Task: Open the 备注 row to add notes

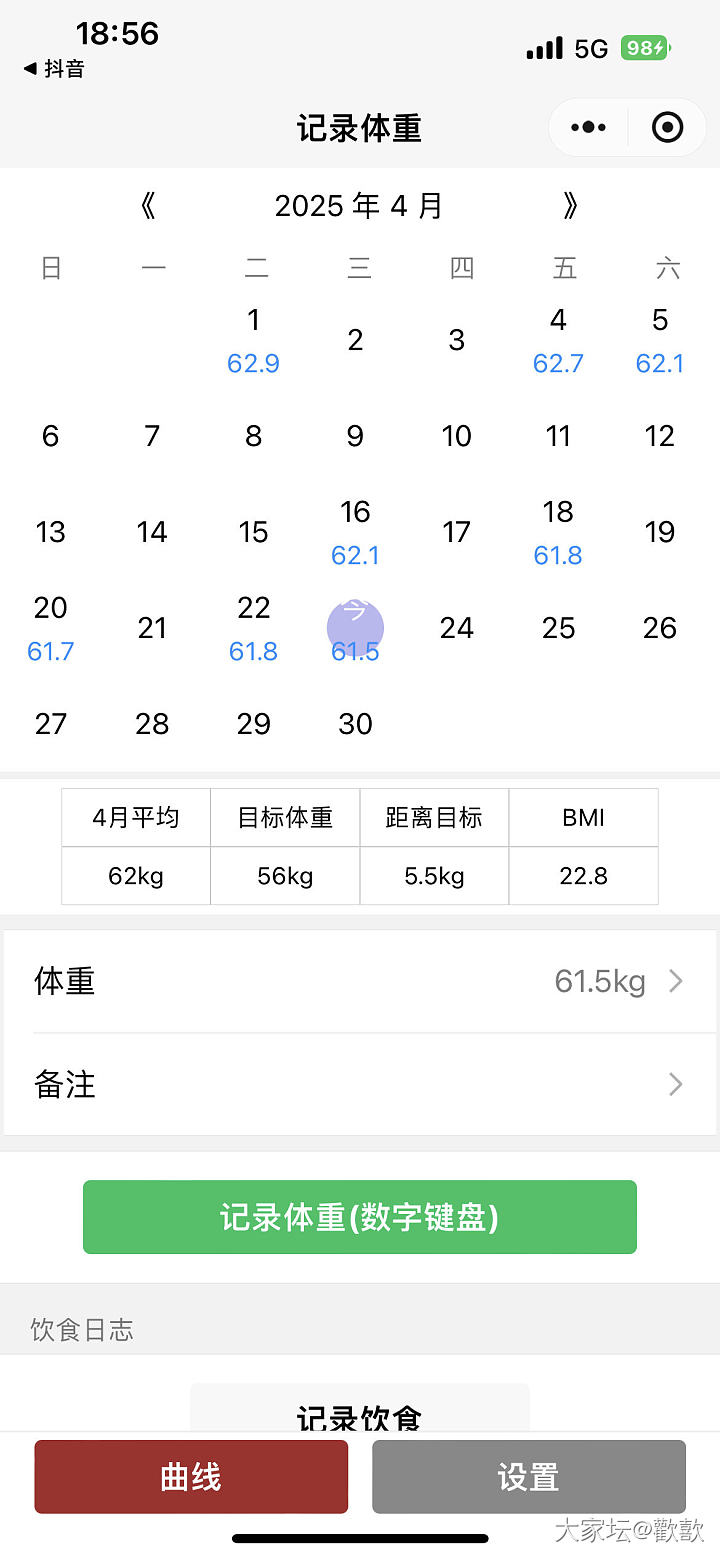Action: pos(360,1085)
